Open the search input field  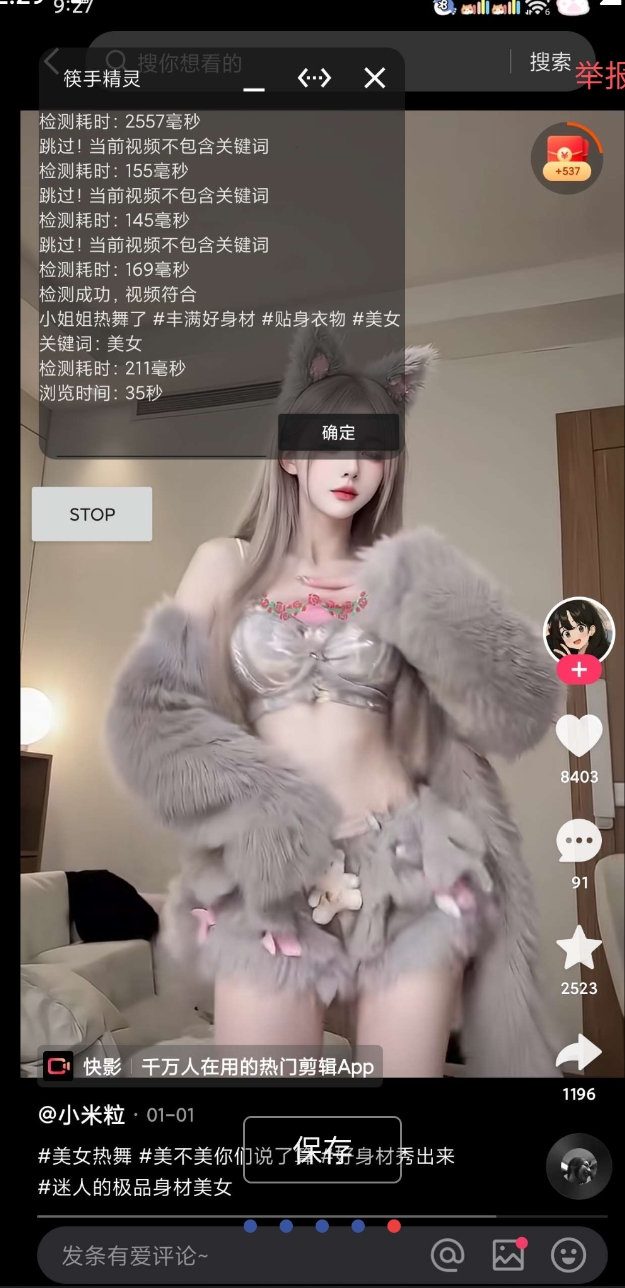(300, 63)
